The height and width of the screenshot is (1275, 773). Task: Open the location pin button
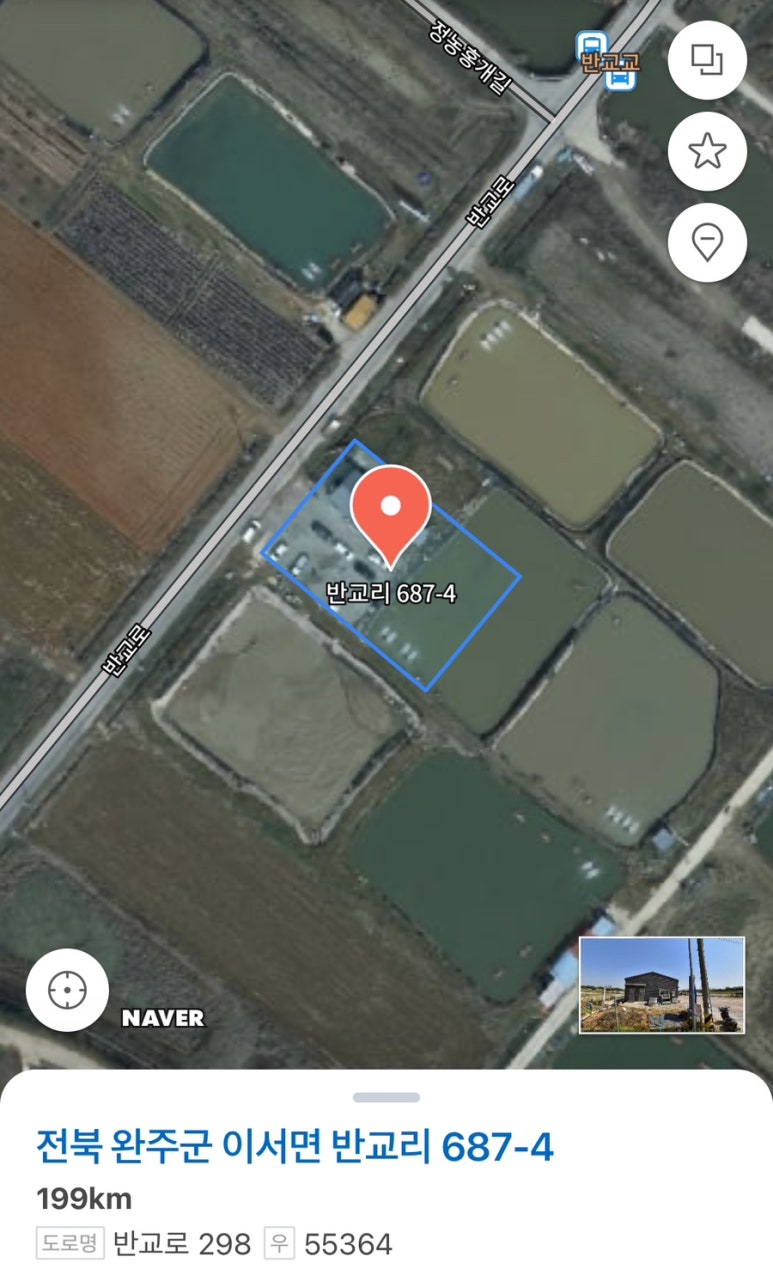(x=707, y=243)
